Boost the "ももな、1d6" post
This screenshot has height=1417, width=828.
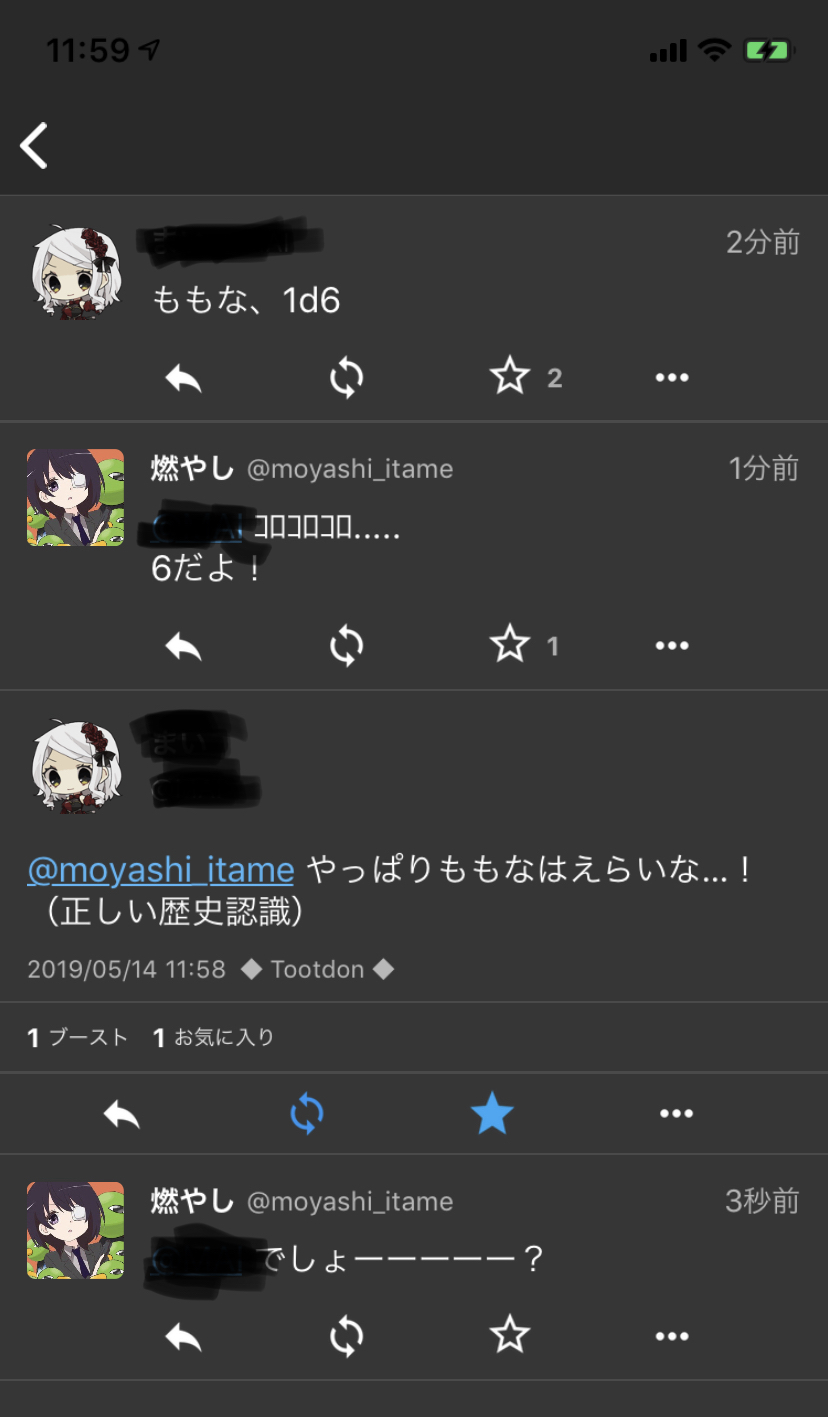pyautogui.click(x=346, y=378)
